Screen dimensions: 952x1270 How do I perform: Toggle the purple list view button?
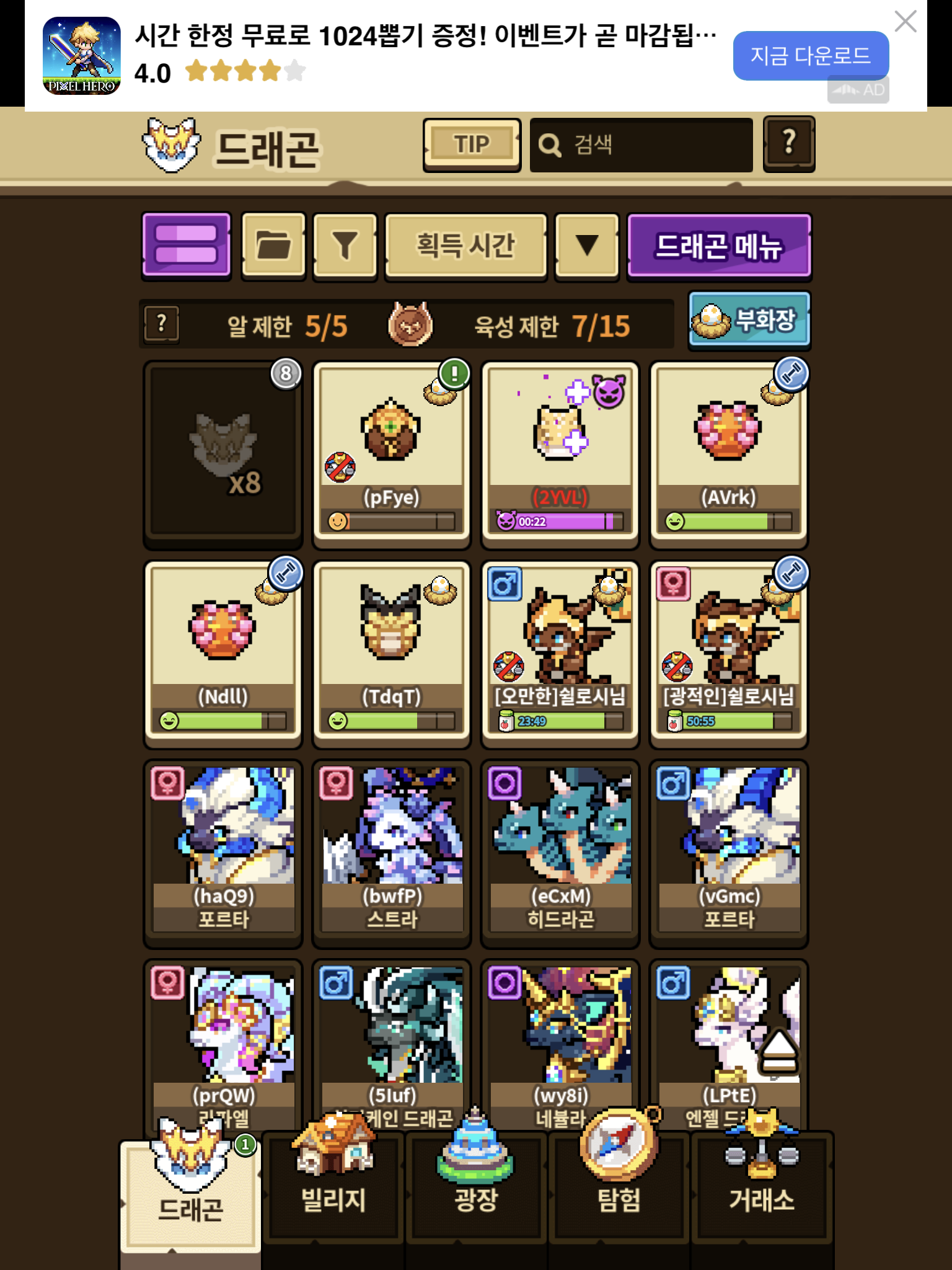187,245
